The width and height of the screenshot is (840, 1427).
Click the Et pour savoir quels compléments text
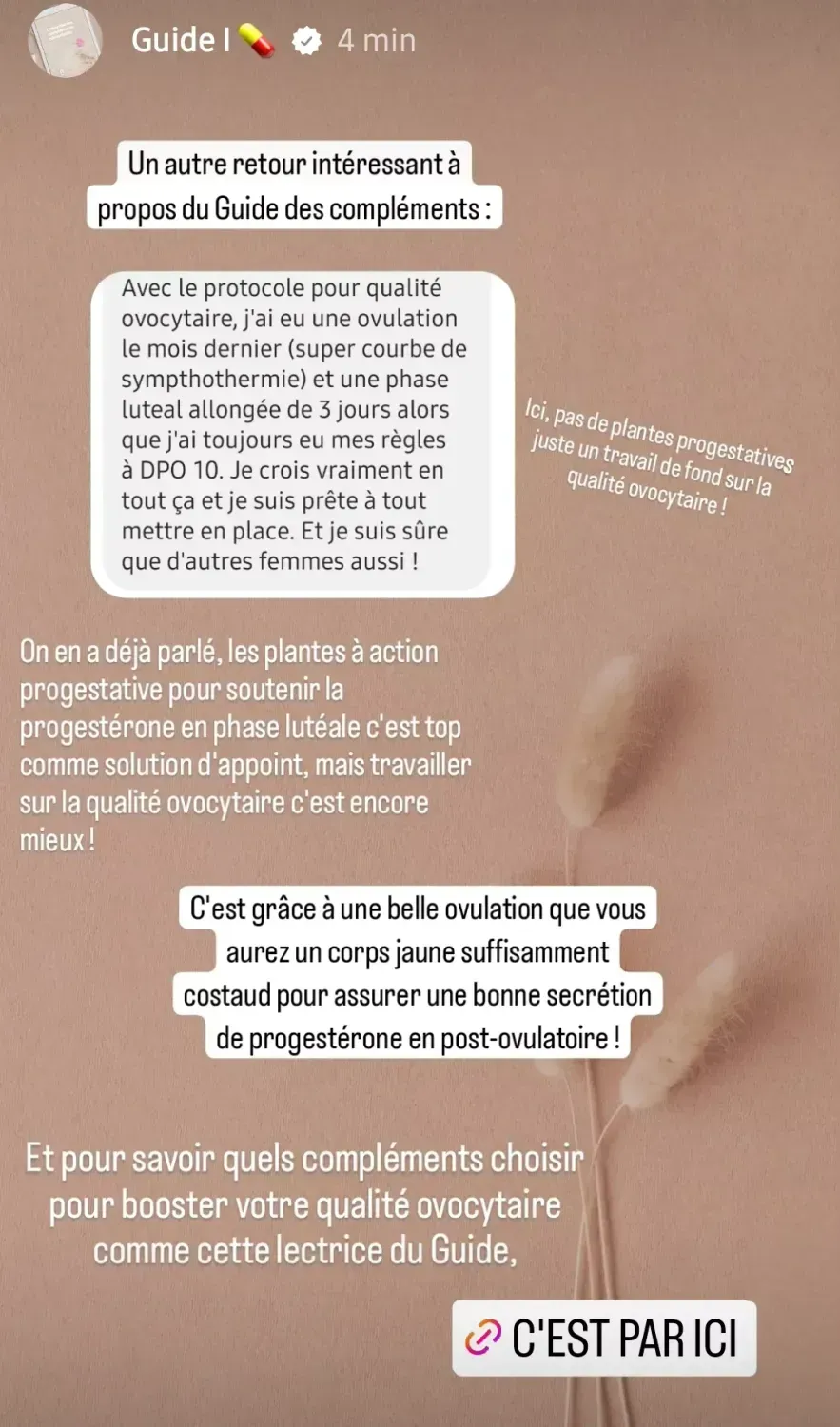[303, 1203]
